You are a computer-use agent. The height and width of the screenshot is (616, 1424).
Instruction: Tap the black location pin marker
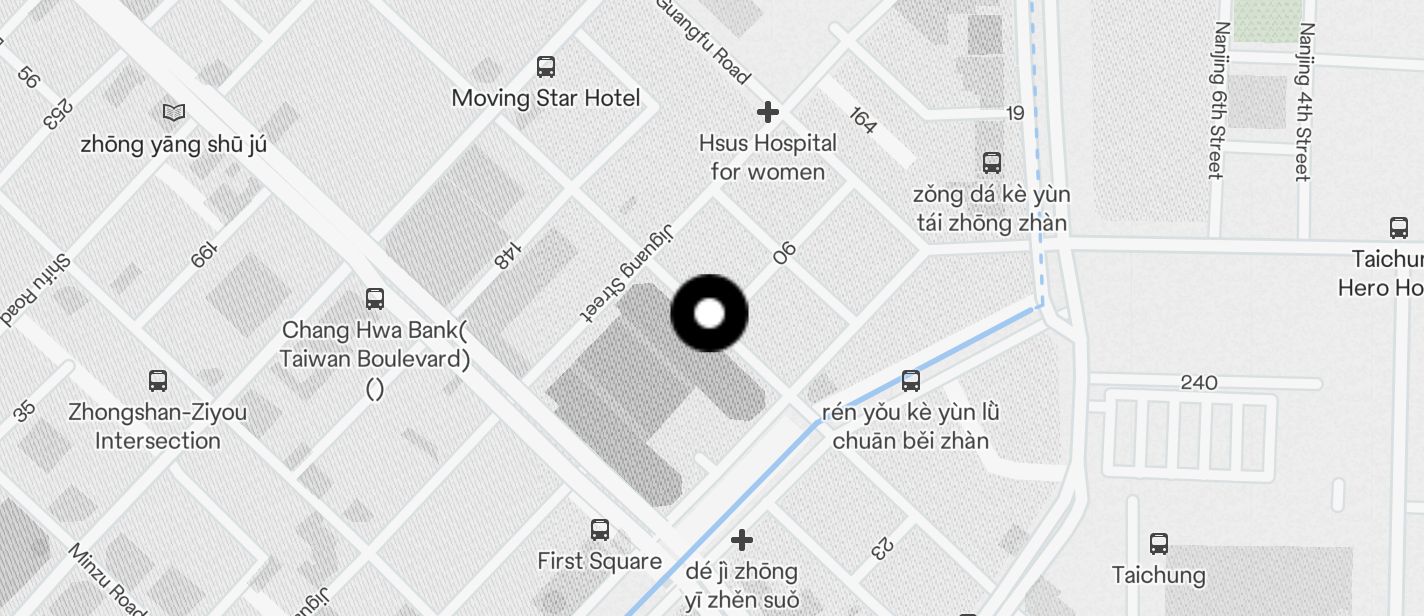pyautogui.click(x=709, y=314)
